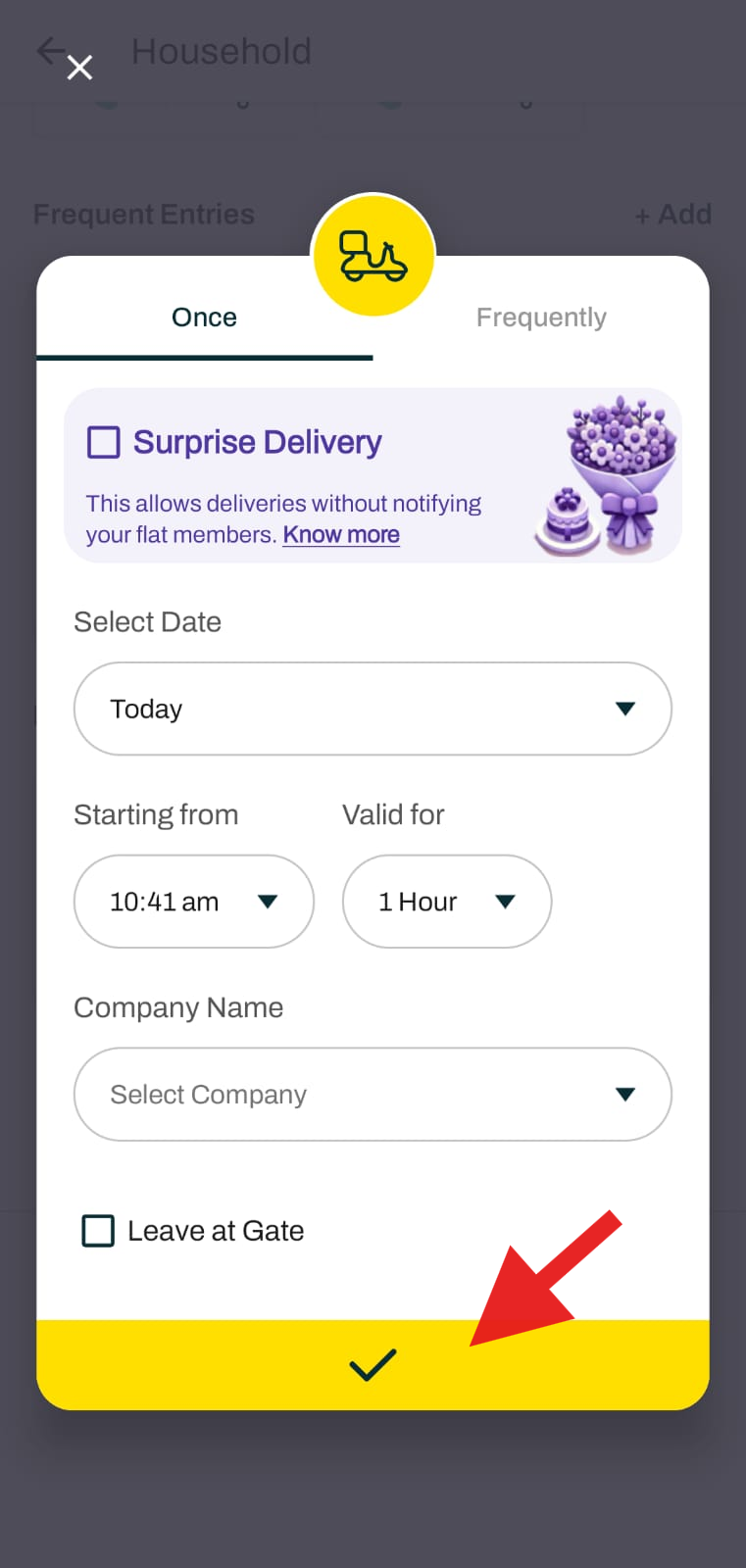This screenshot has width=746, height=1568.
Task: Change the Starting from time
Action: click(193, 902)
